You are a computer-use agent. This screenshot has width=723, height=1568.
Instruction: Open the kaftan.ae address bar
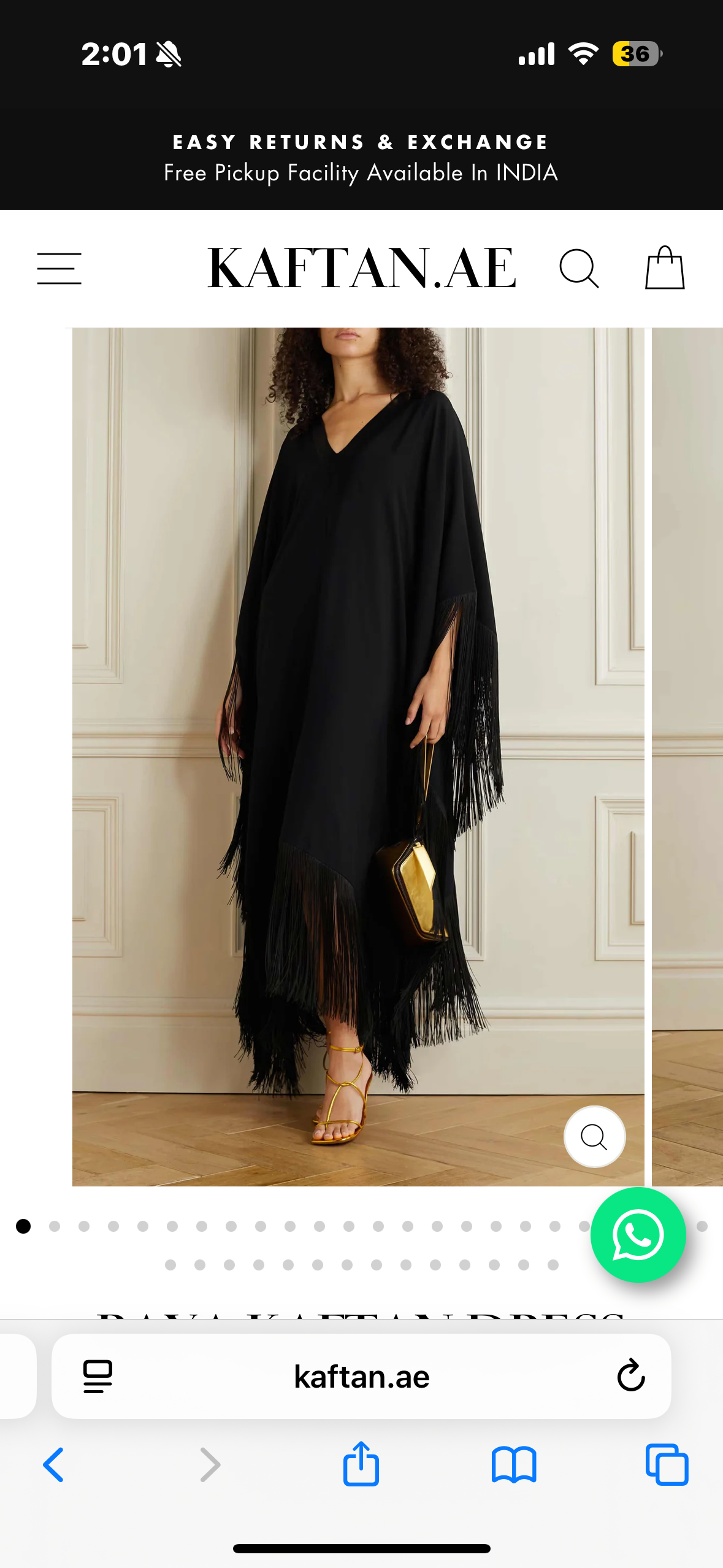coord(361,1377)
